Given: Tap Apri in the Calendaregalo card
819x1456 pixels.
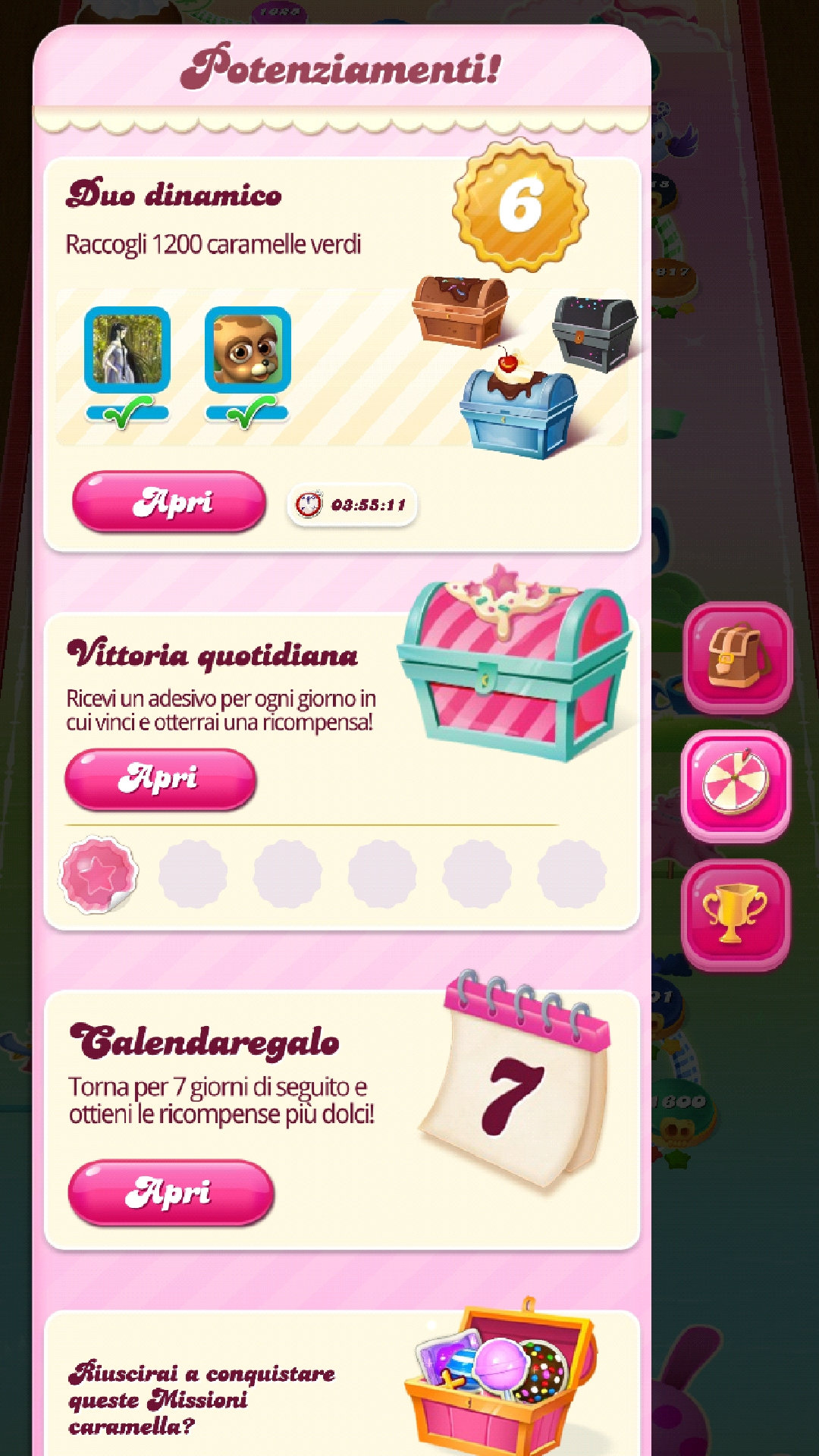Looking at the screenshot, I should (171, 1192).
